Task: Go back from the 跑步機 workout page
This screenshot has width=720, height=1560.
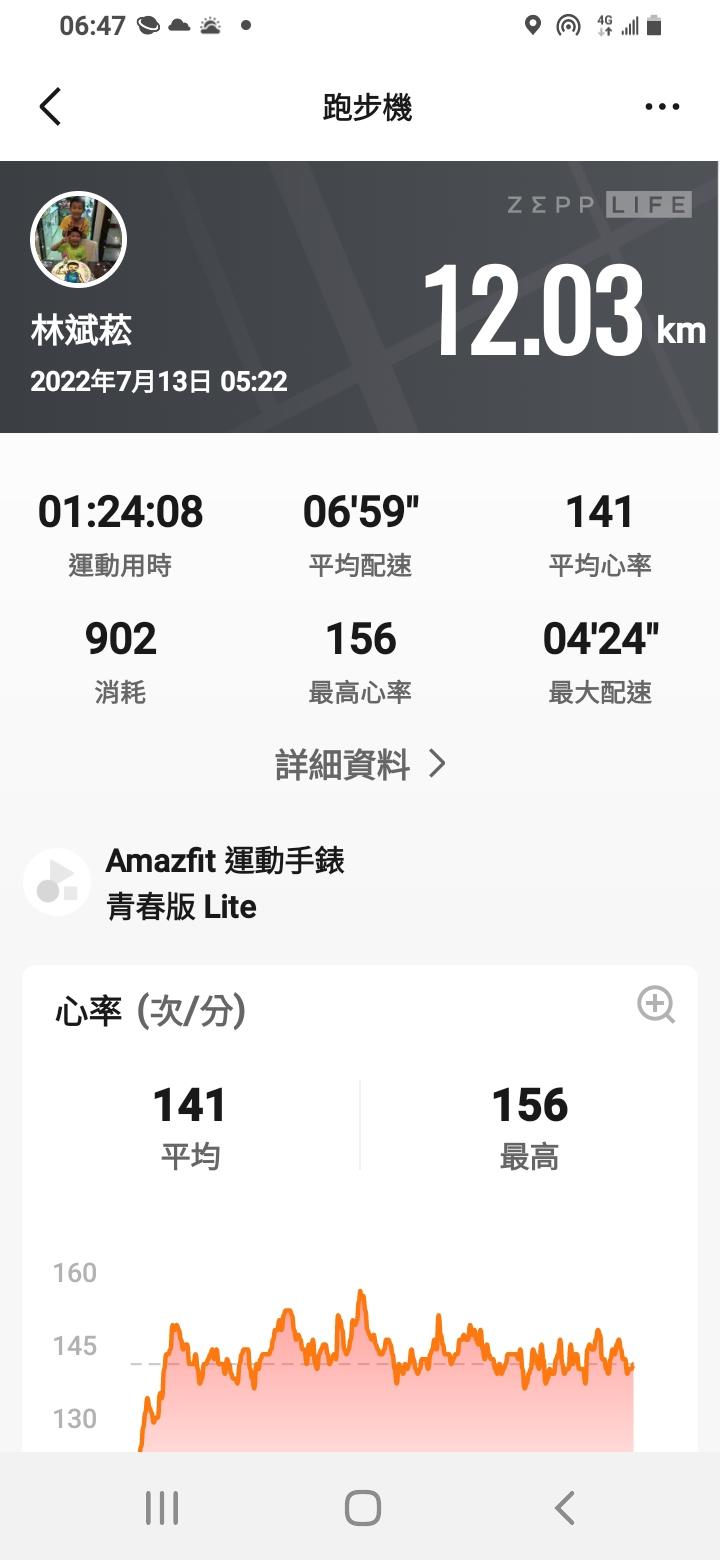Action: pyautogui.click(x=50, y=106)
